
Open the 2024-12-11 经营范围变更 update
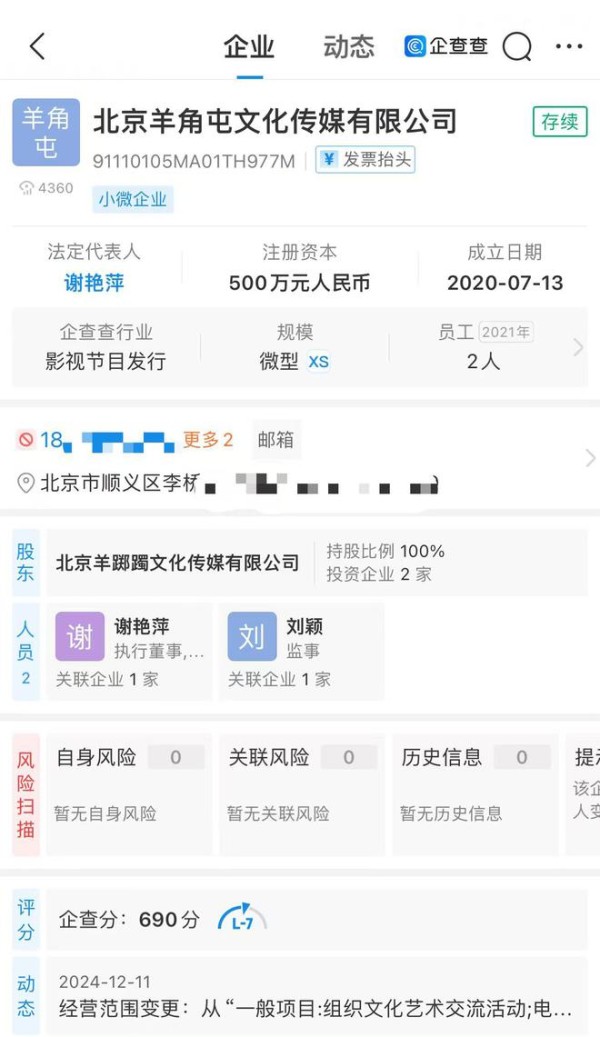(x=317, y=995)
